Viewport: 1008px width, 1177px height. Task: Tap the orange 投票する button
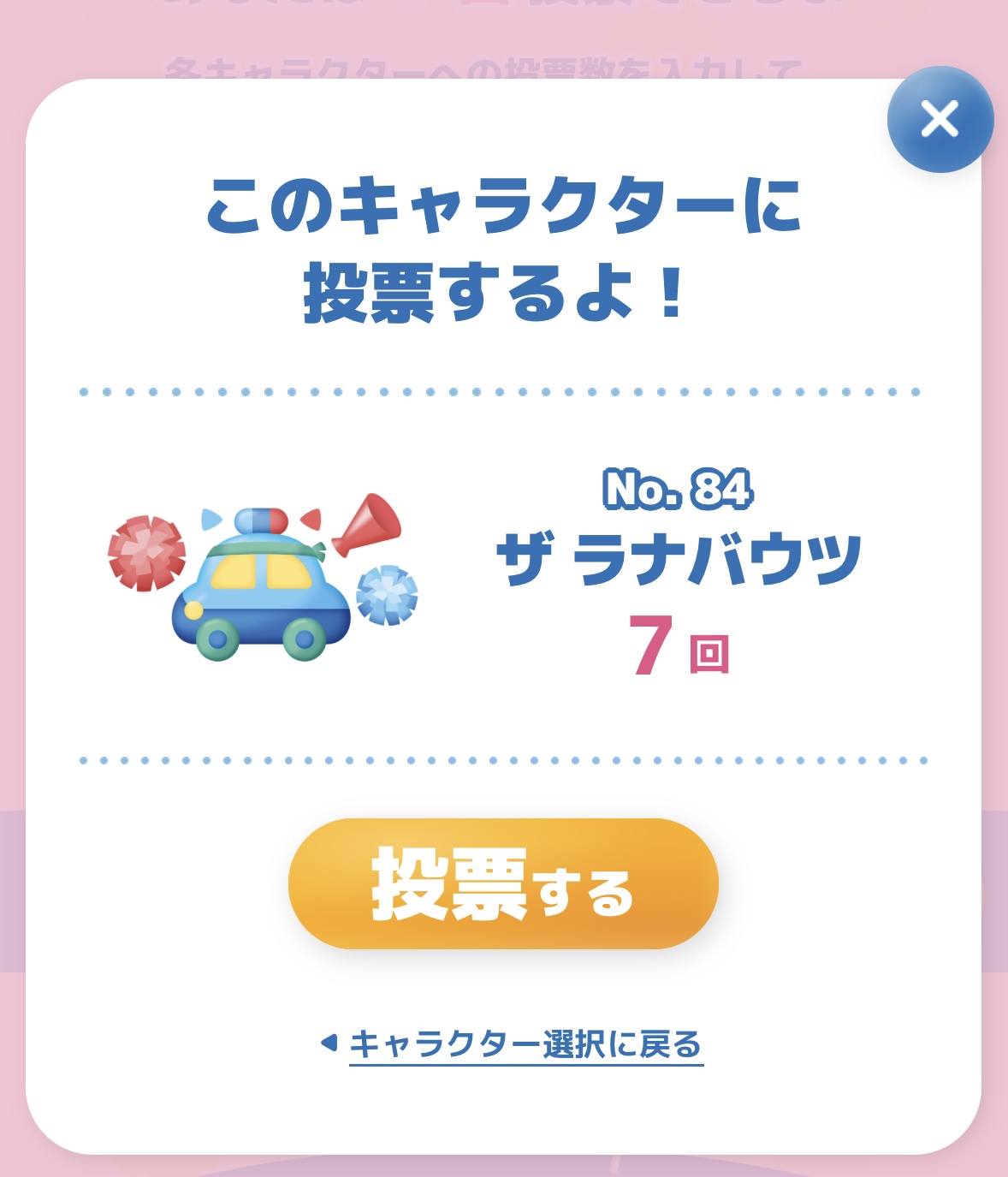pos(503,884)
